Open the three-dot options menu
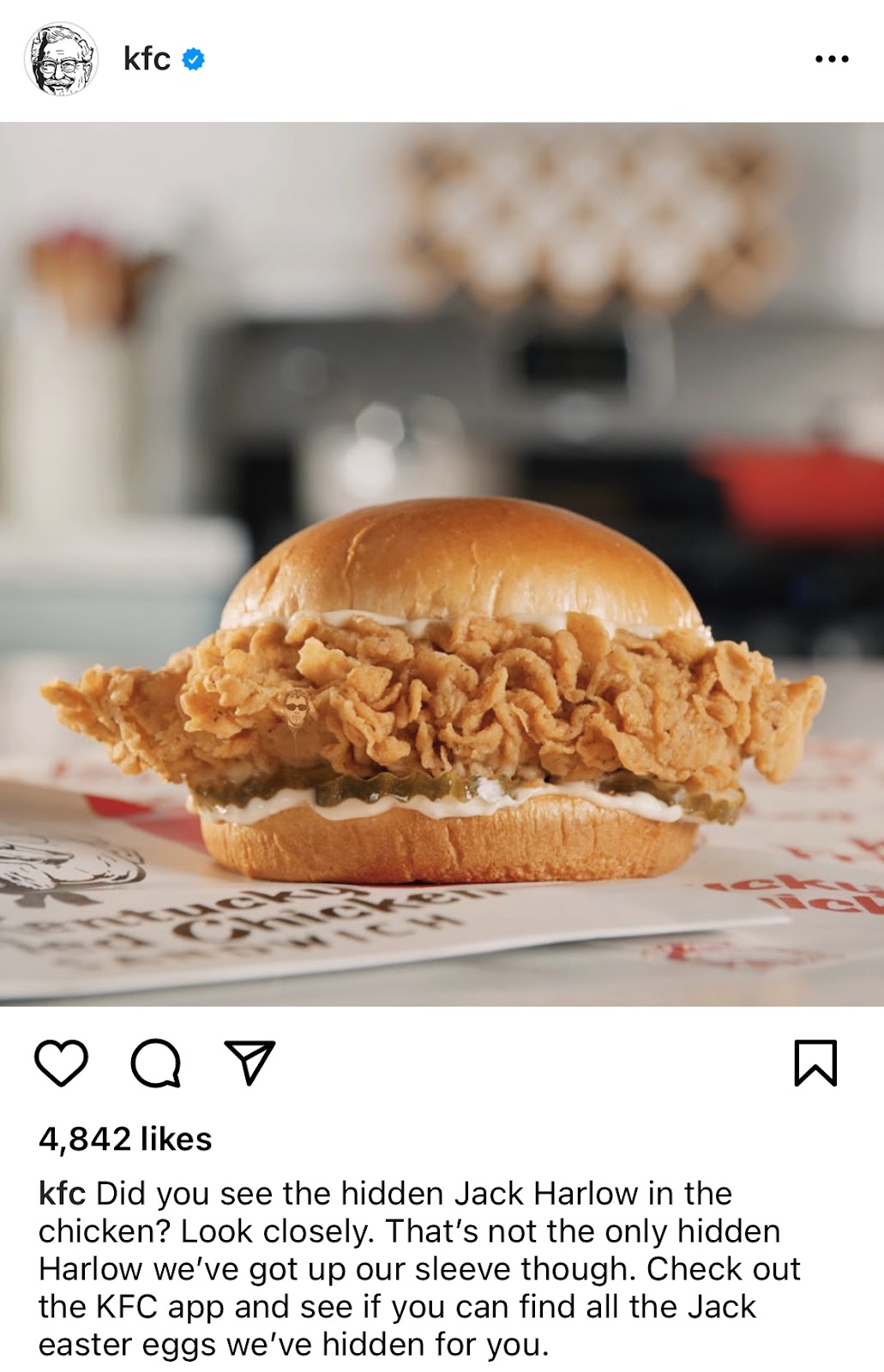This screenshot has width=884, height=1372. tap(831, 59)
